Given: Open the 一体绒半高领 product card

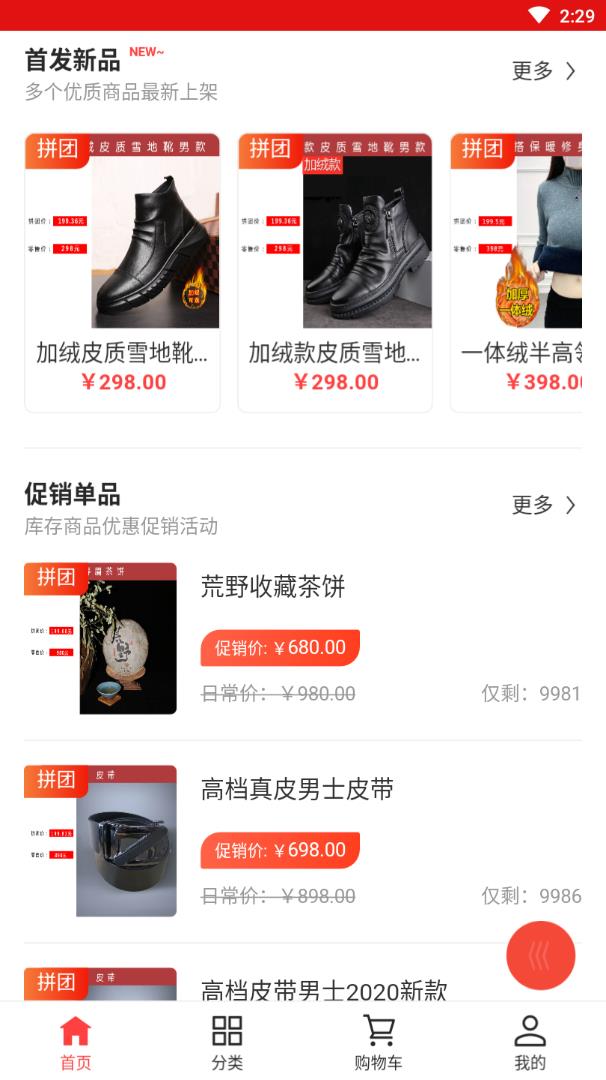Looking at the screenshot, I should pyautogui.click(x=518, y=272).
